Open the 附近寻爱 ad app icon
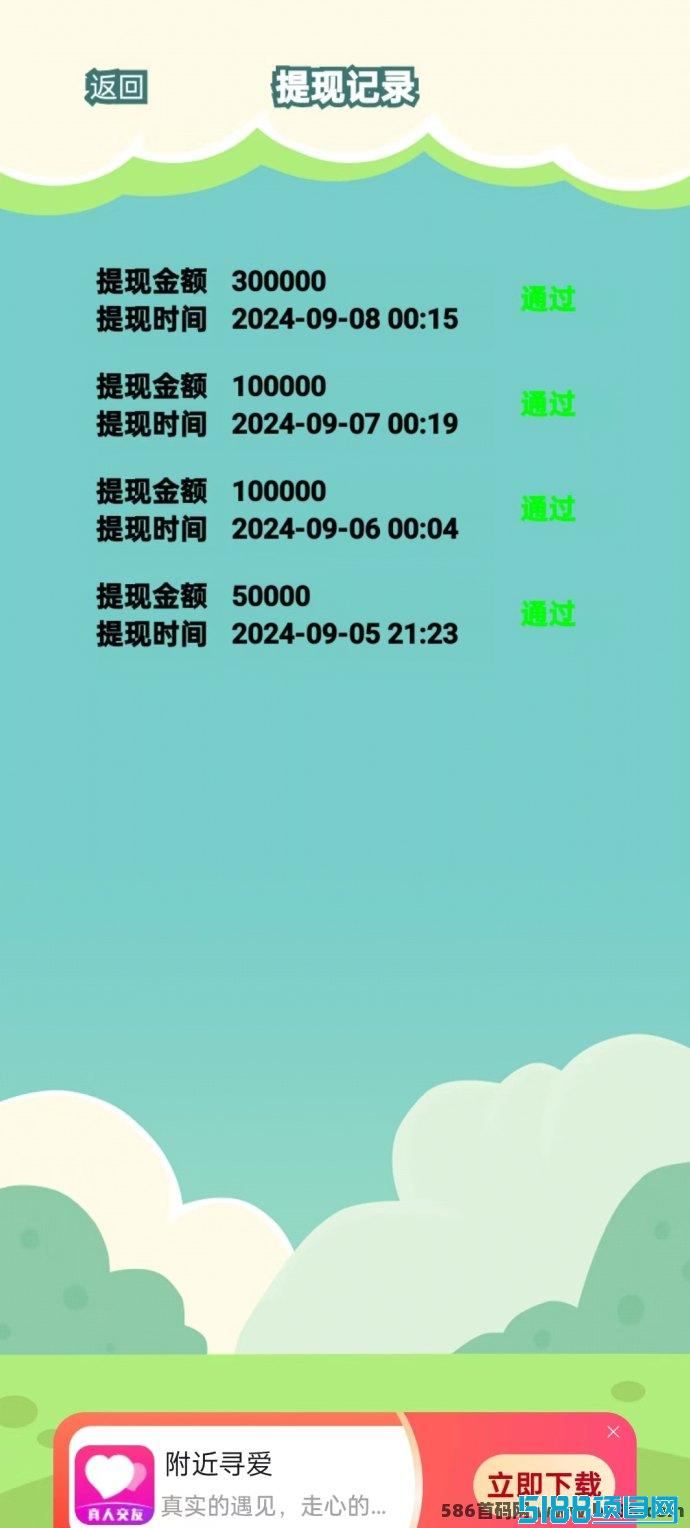Image resolution: width=690 pixels, height=1528 pixels. (x=115, y=1485)
